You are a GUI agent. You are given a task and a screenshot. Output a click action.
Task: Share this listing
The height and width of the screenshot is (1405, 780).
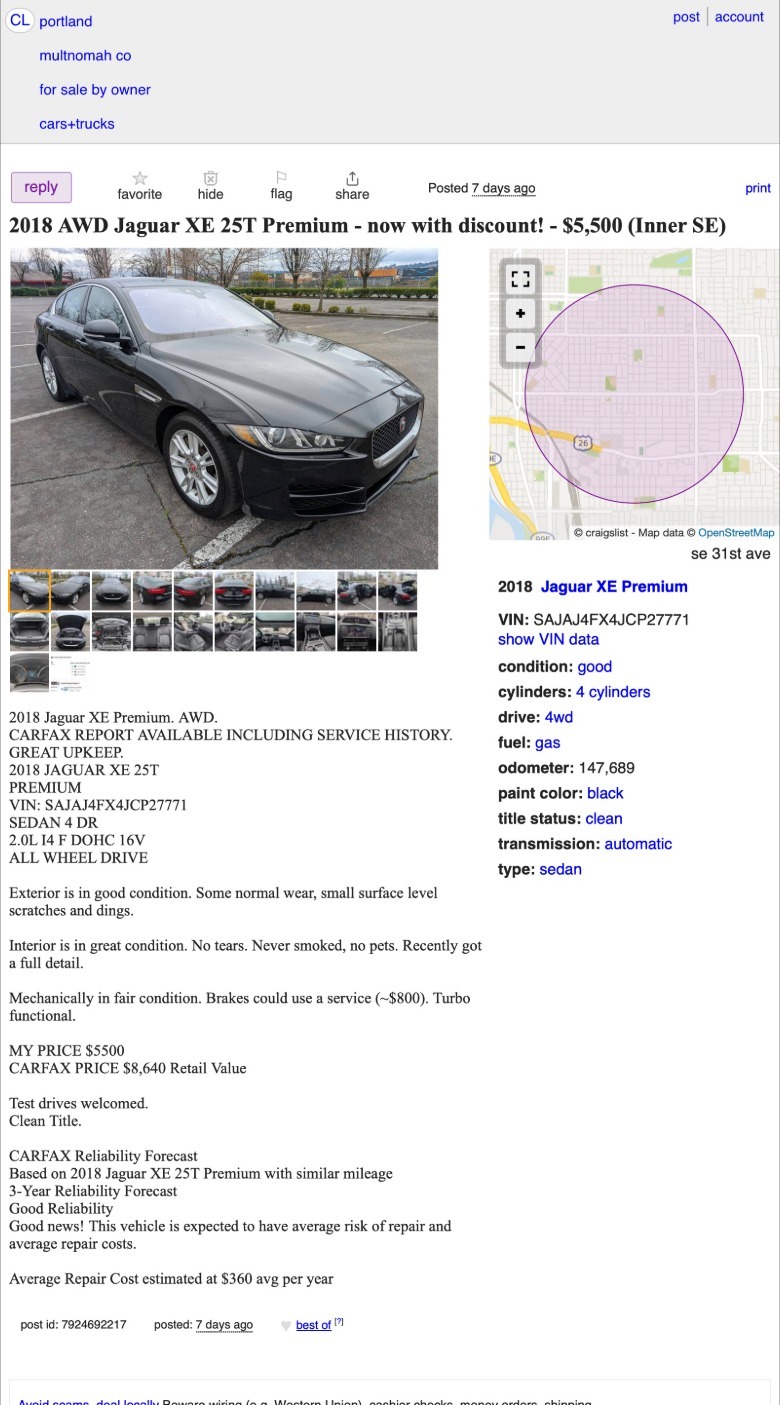(x=352, y=186)
